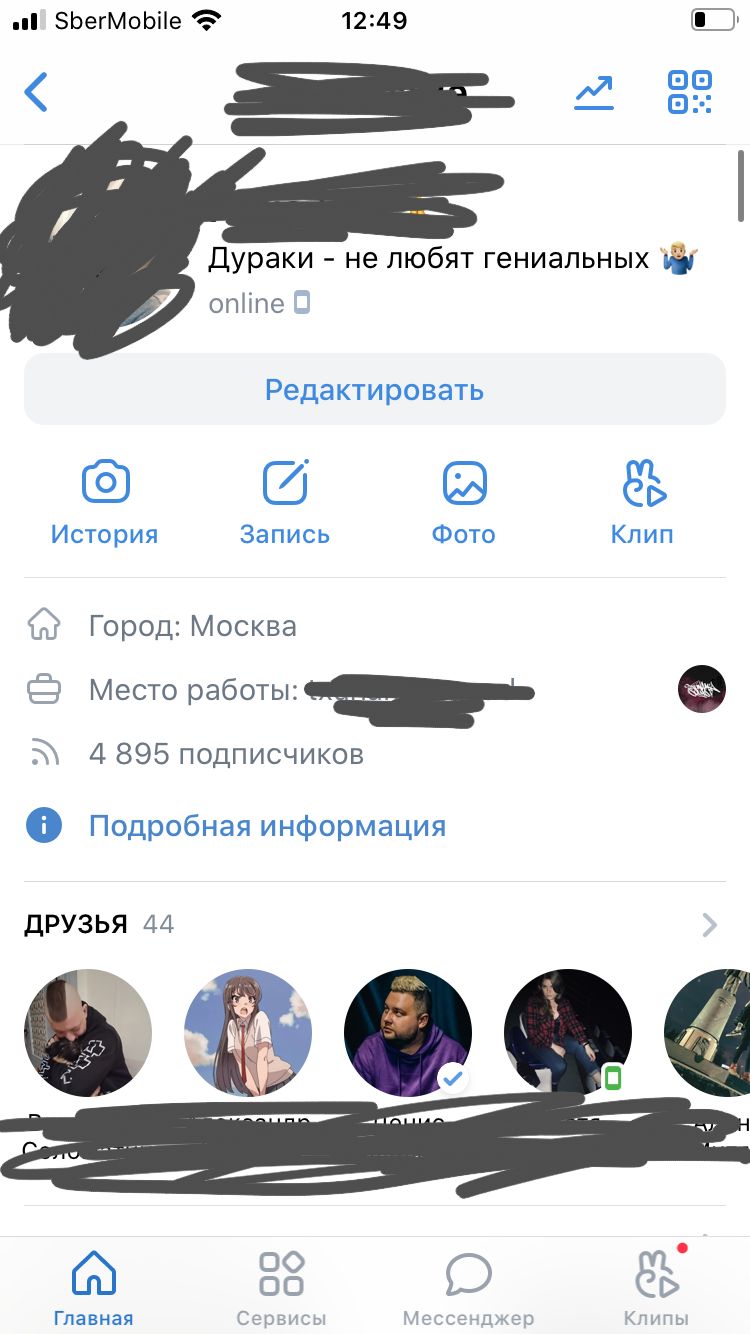Open the Место работы row
Image resolution: width=750 pixels, height=1334 pixels.
pos(300,690)
